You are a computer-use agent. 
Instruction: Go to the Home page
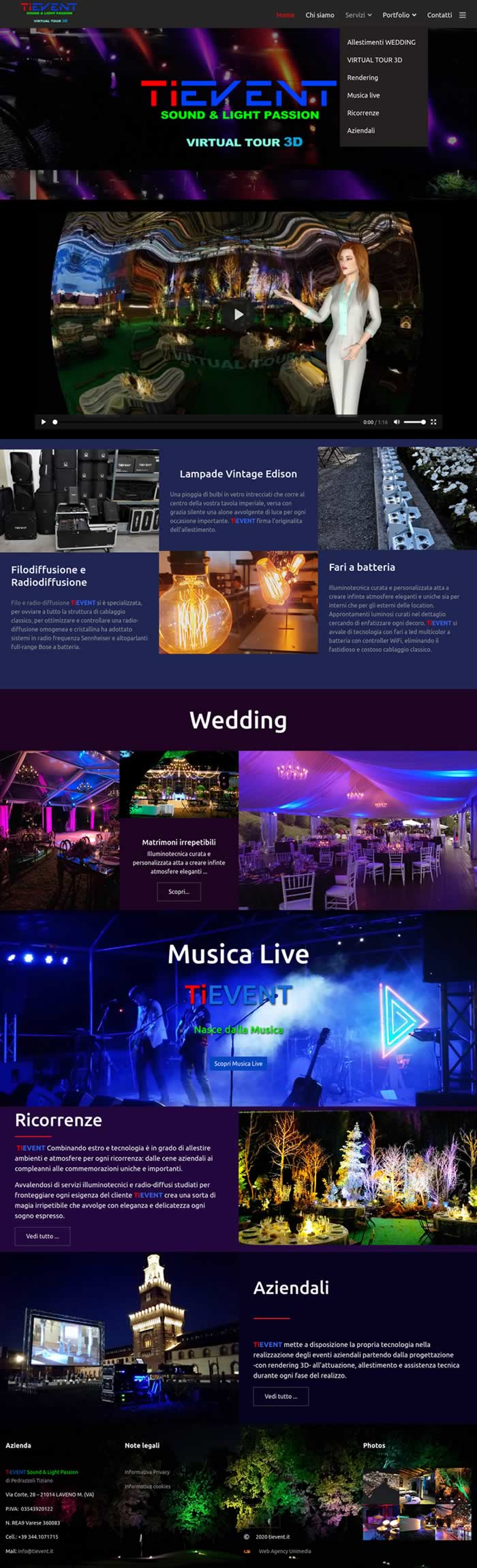286,15
